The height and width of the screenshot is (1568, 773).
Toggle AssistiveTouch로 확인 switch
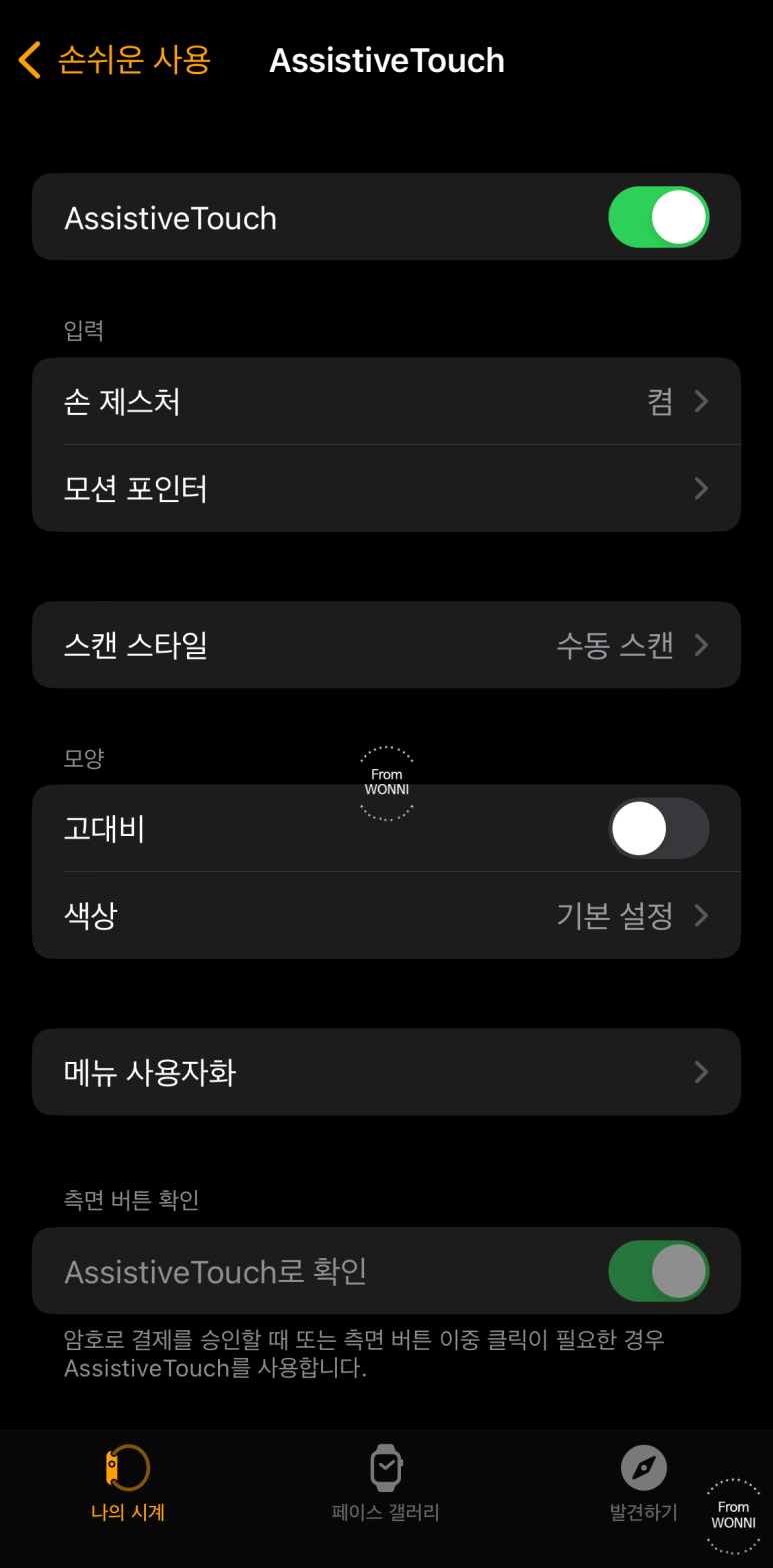click(658, 1271)
